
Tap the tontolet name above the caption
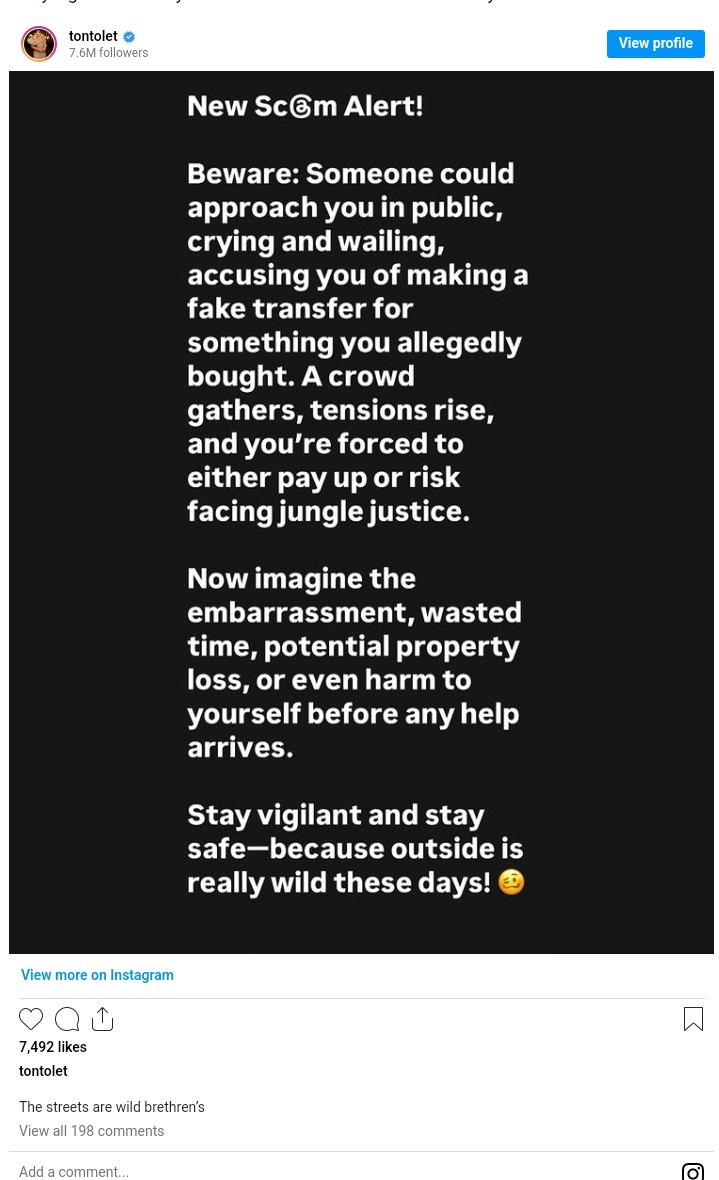[43, 1071]
